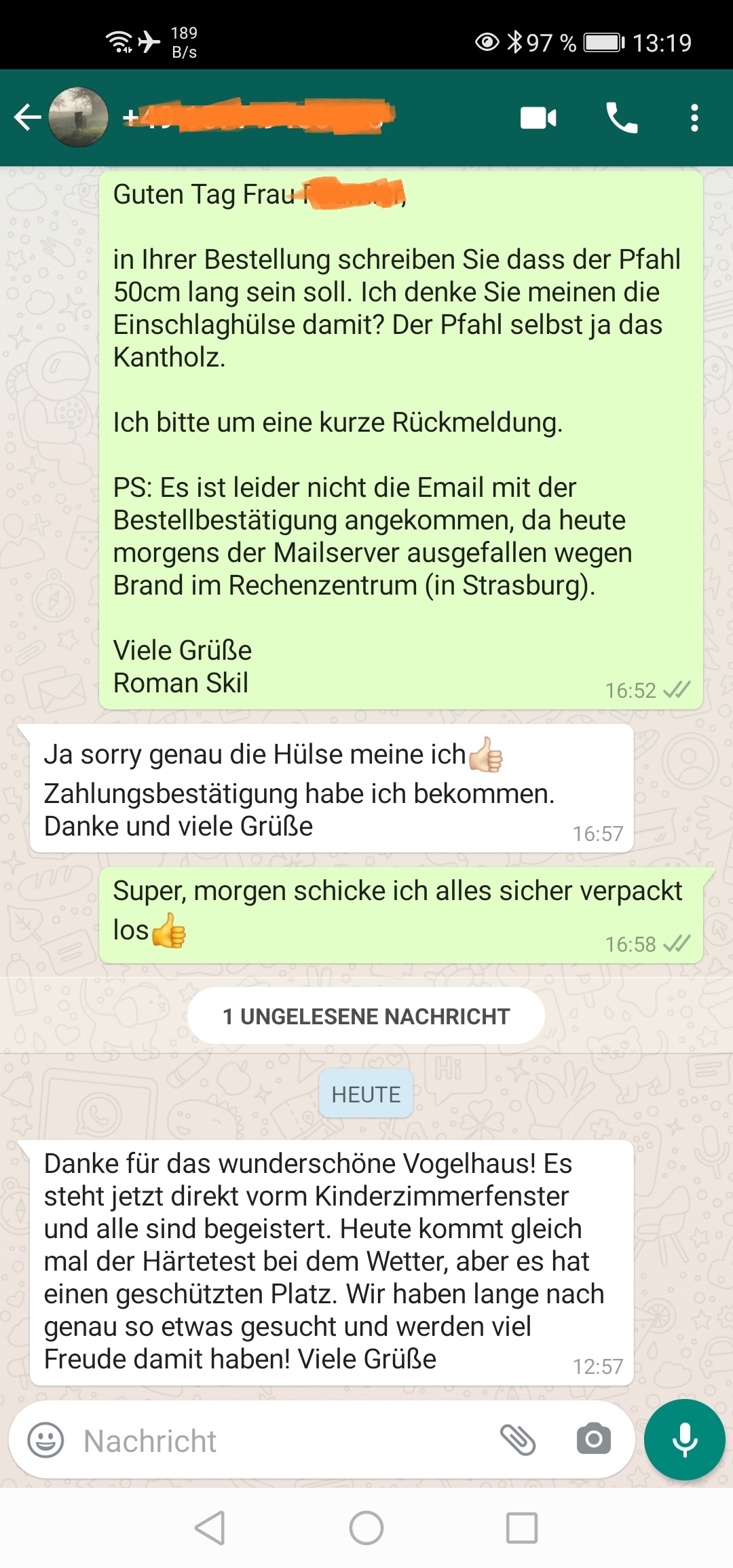
Task: Open the camera from the message bar
Action: point(594,1439)
